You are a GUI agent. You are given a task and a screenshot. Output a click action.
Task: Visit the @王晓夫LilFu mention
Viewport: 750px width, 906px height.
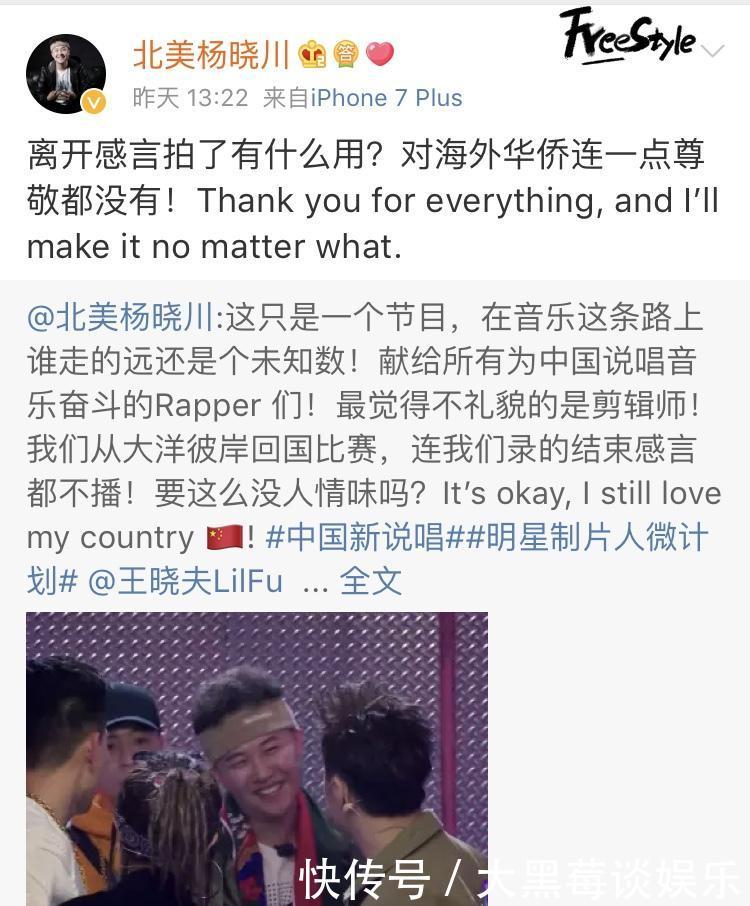click(x=186, y=582)
